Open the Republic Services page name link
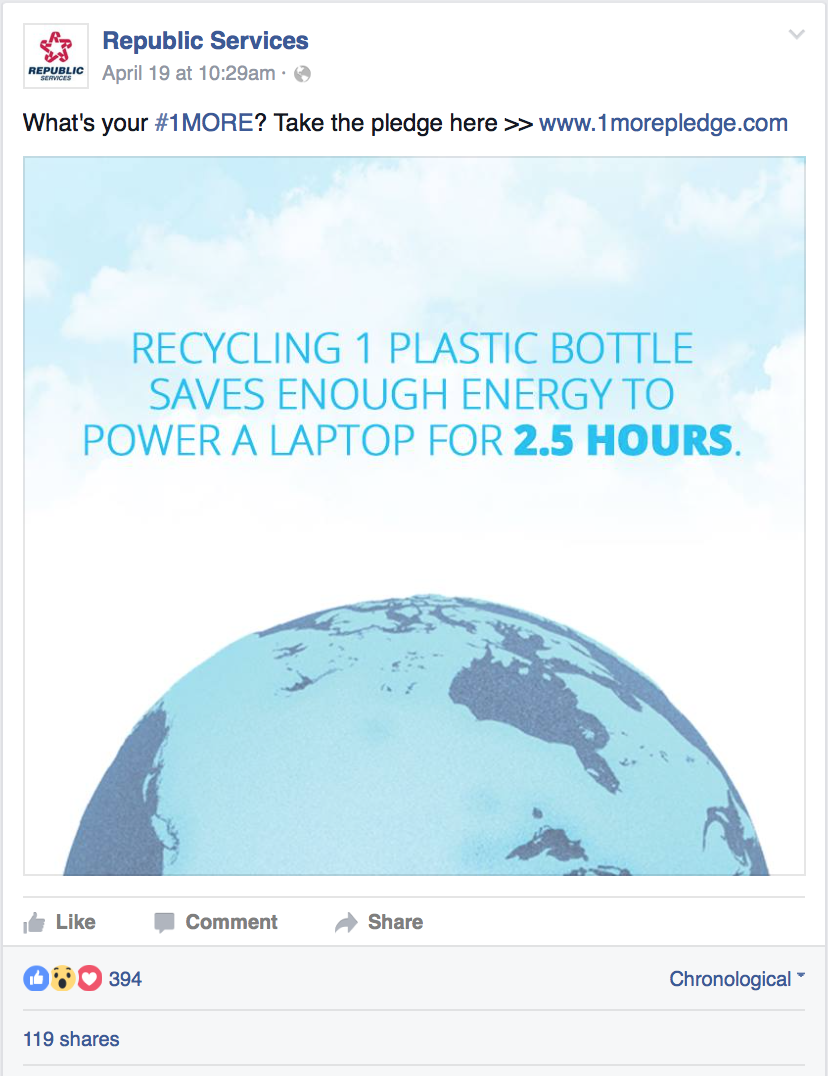The image size is (828, 1076). [205, 41]
